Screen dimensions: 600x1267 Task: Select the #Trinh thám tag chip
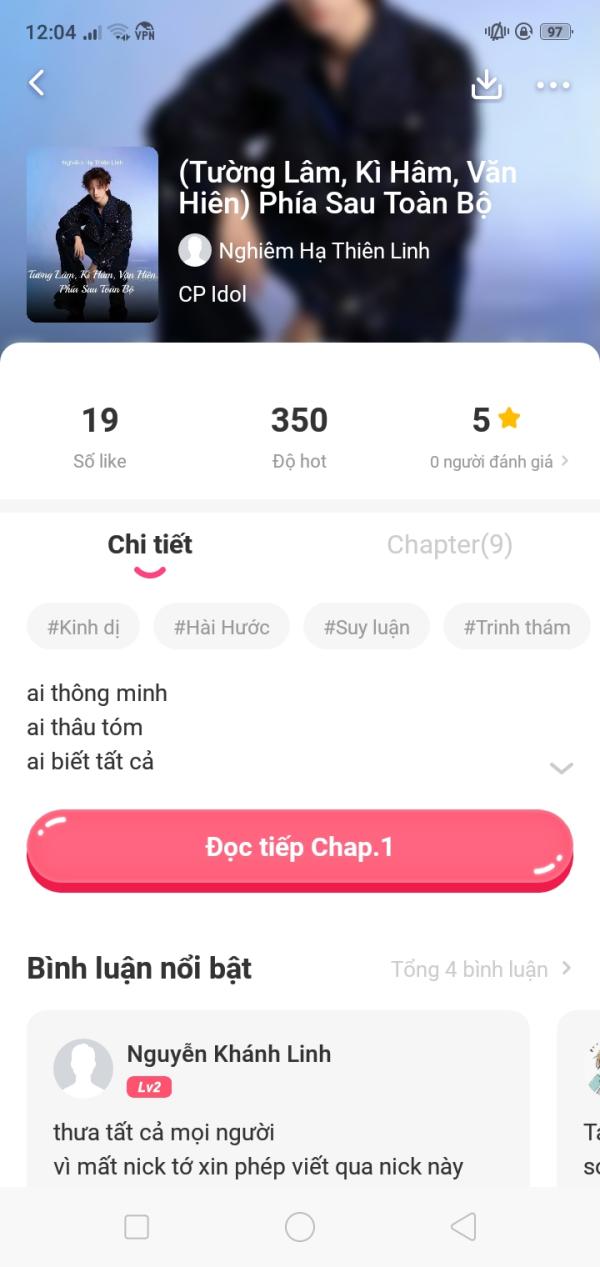coord(516,627)
